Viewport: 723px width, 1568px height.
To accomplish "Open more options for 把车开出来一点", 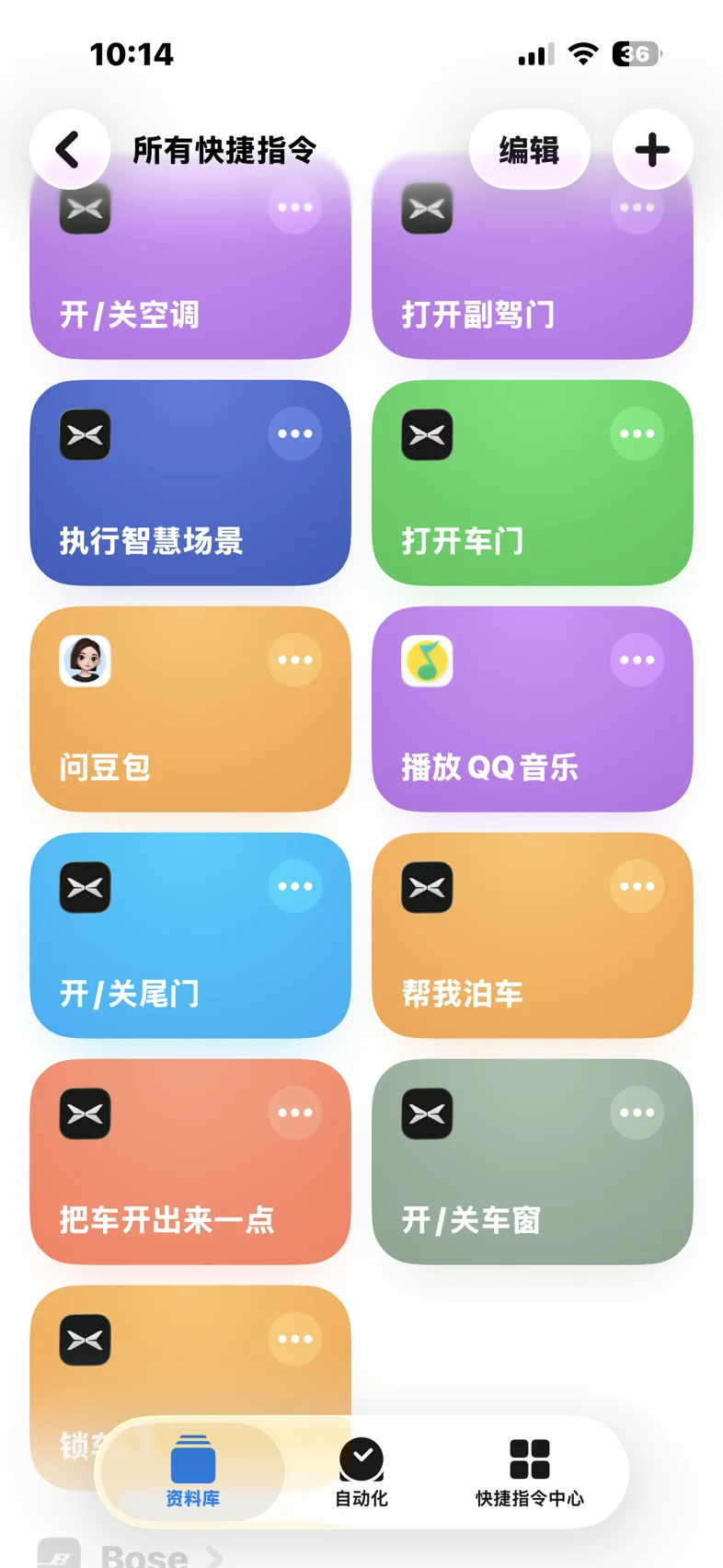I will click(295, 1113).
